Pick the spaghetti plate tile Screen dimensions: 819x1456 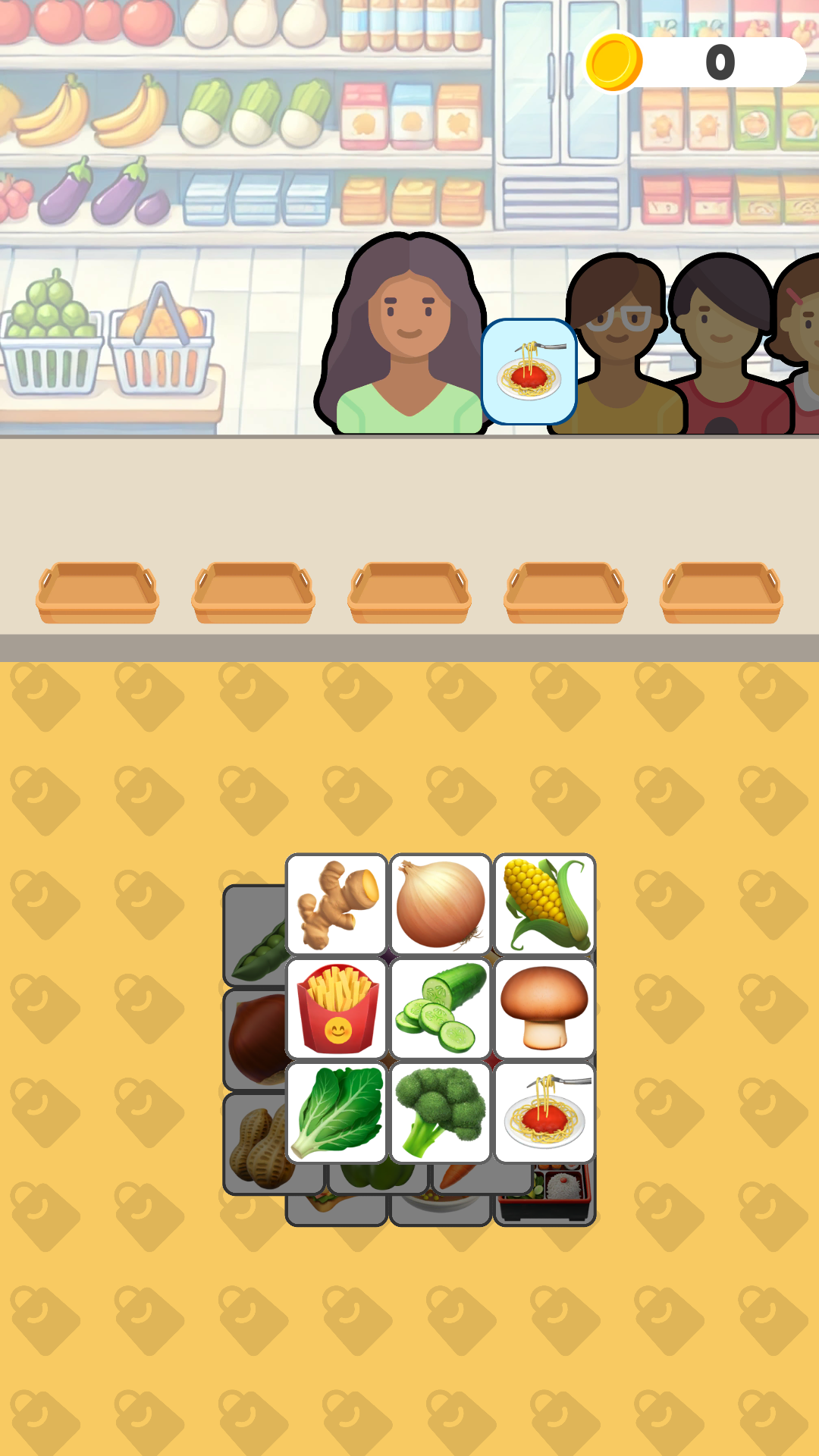tap(544, 1112)
